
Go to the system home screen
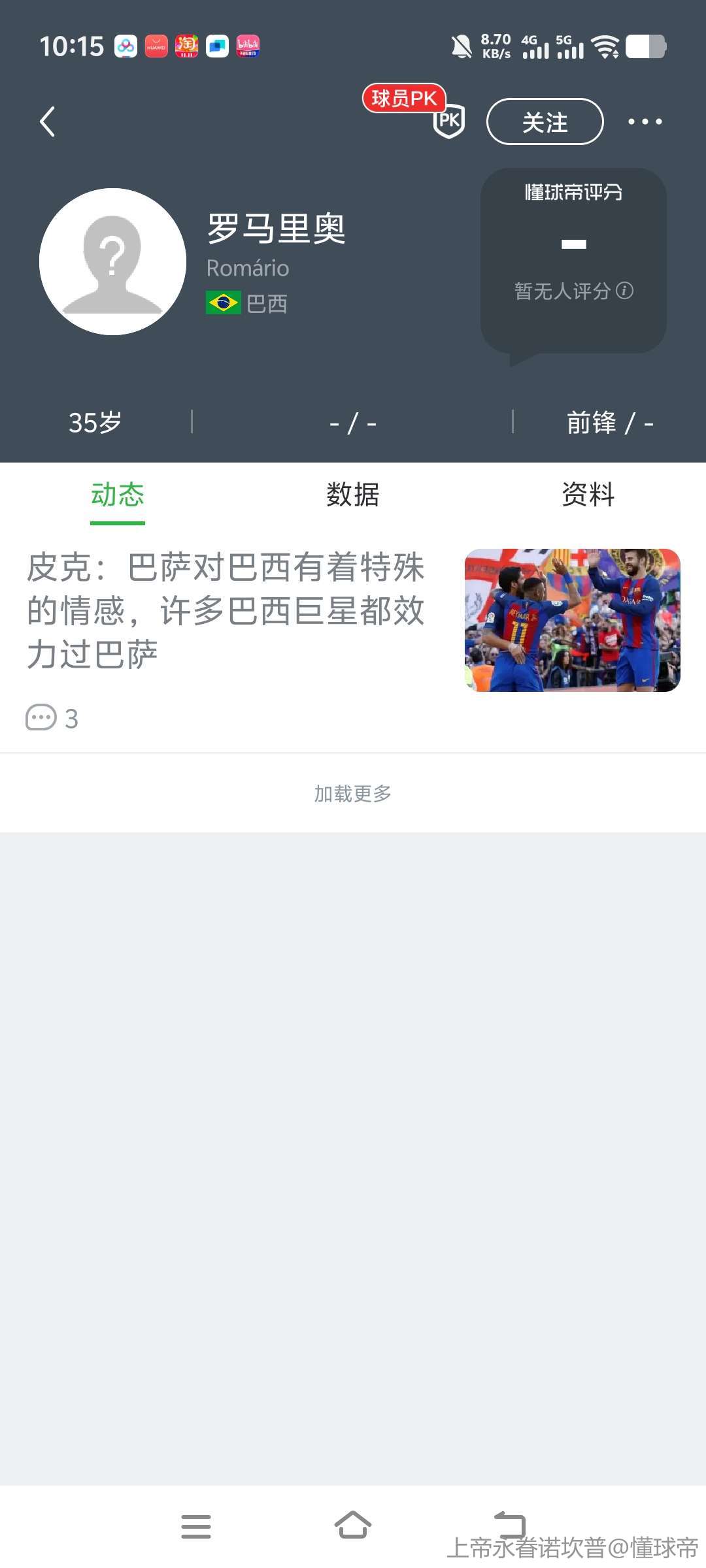pyautogui.click(x=352, y=1526)
